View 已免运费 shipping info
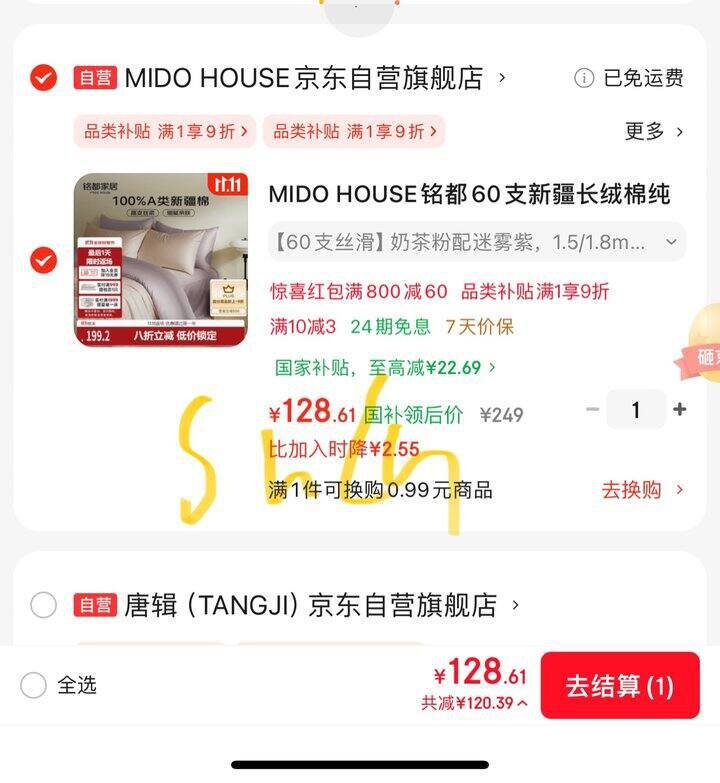Image resolution: width=720 pixels, height=783 pixels. pos(629,78)
